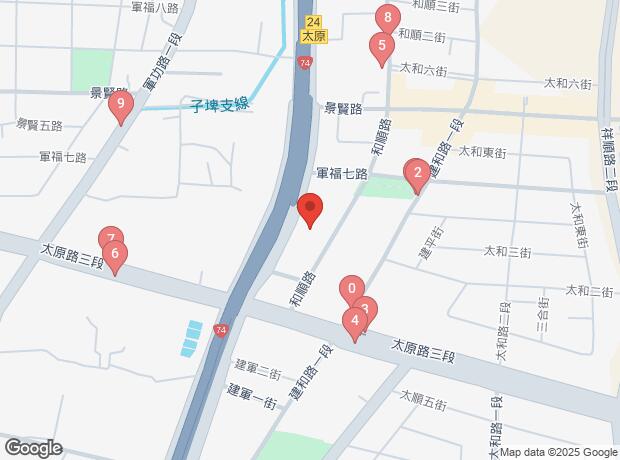Tap the unnumbered red center pin
The image size is (620, 460).
tap(310, 208)
